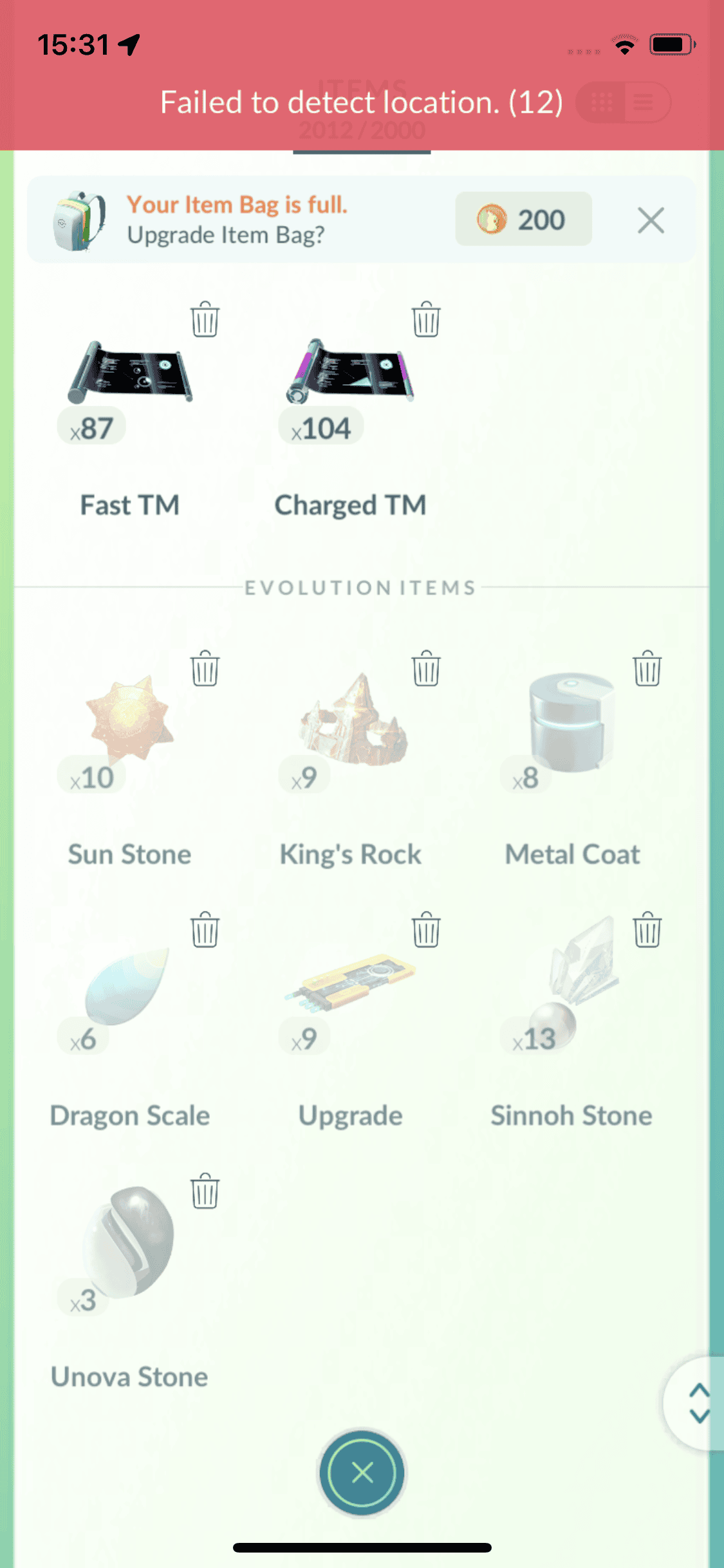This screenshot has width=724, height=1568.
Task: Open the up-down sort arrows button
Action: click(698, 1403)
